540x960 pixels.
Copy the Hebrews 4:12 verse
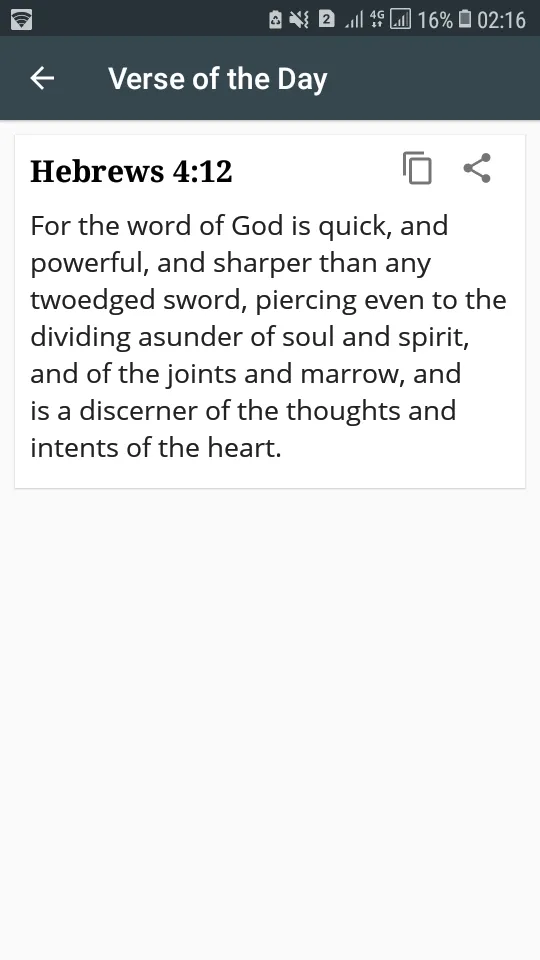point(417,168)
